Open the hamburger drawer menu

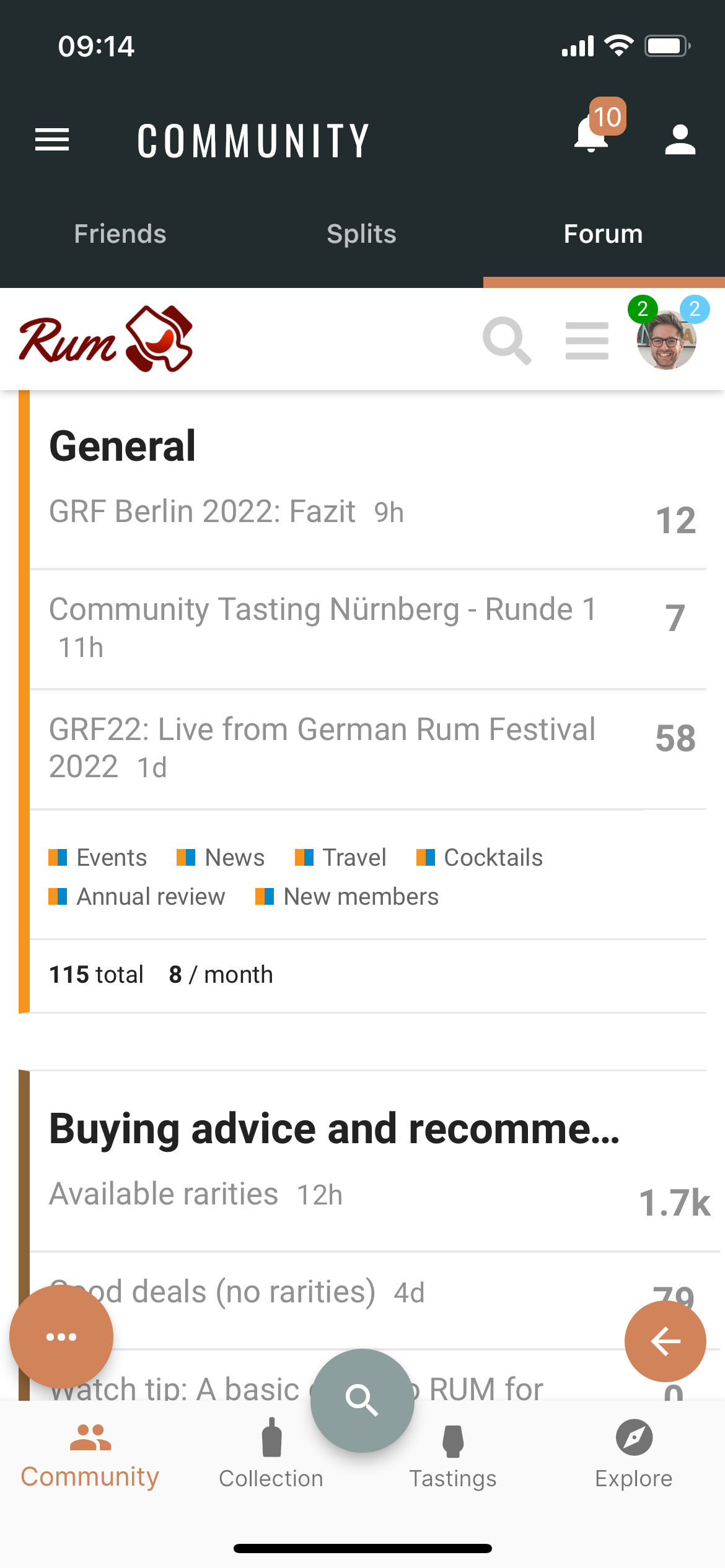pos(52,140)
